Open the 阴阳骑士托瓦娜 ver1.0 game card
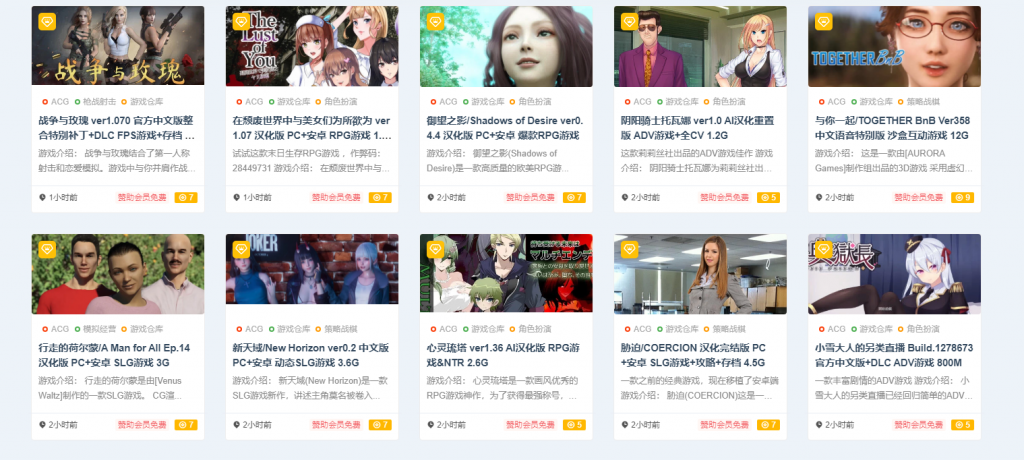This screenshot has width=1024, height=460. click(x=699, y=127)
